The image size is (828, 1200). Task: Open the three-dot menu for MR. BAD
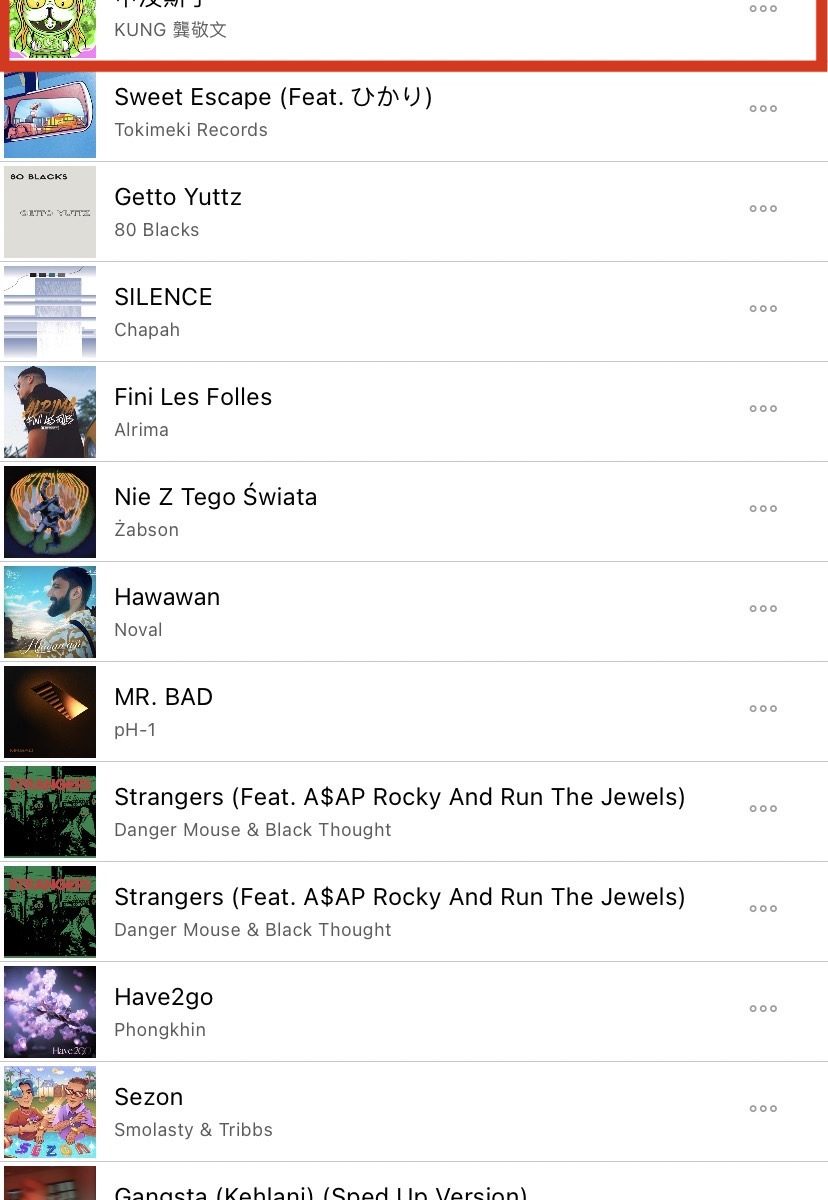tap(763, 709)
